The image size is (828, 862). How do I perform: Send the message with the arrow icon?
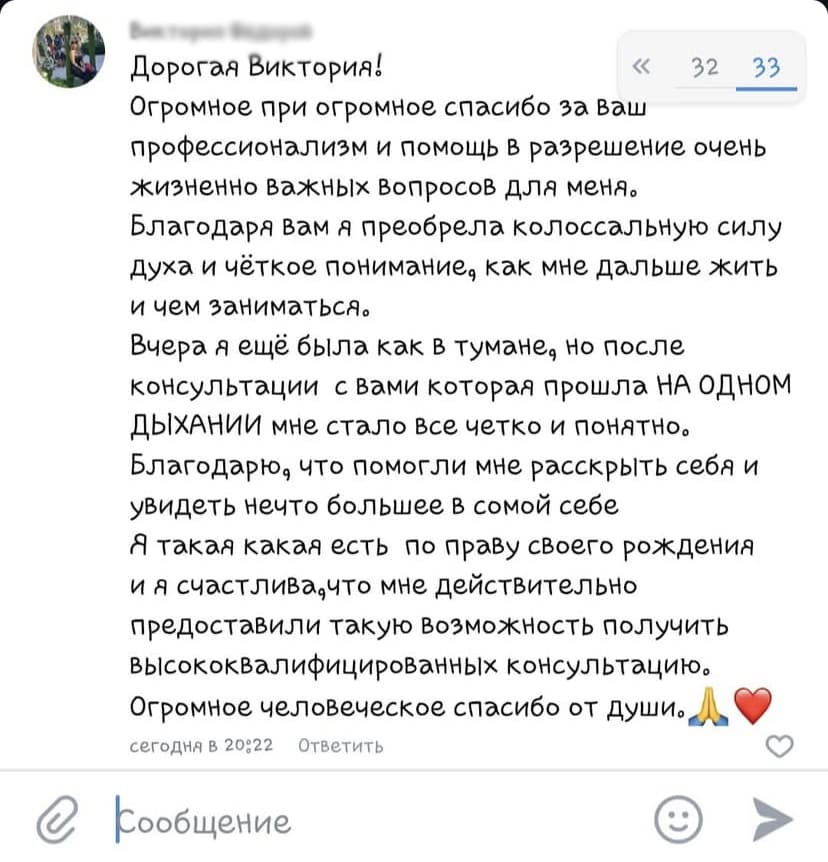(x=770, y=821)
